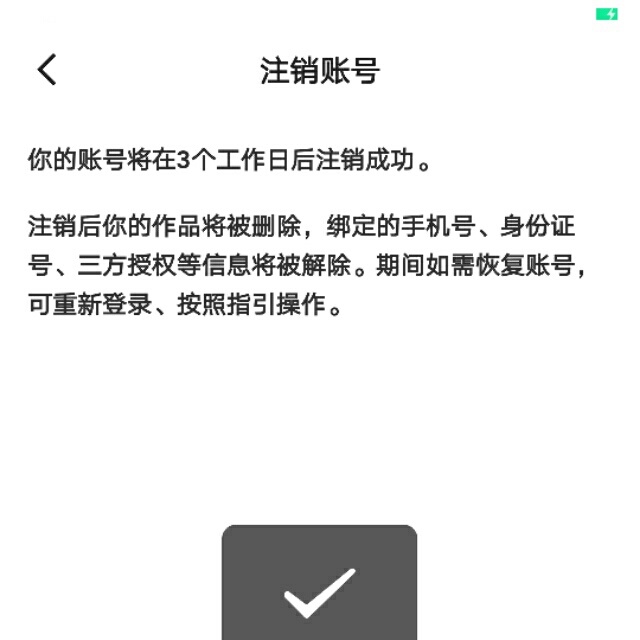Go back from the 注销账号 page

click(x=47, y=70)
